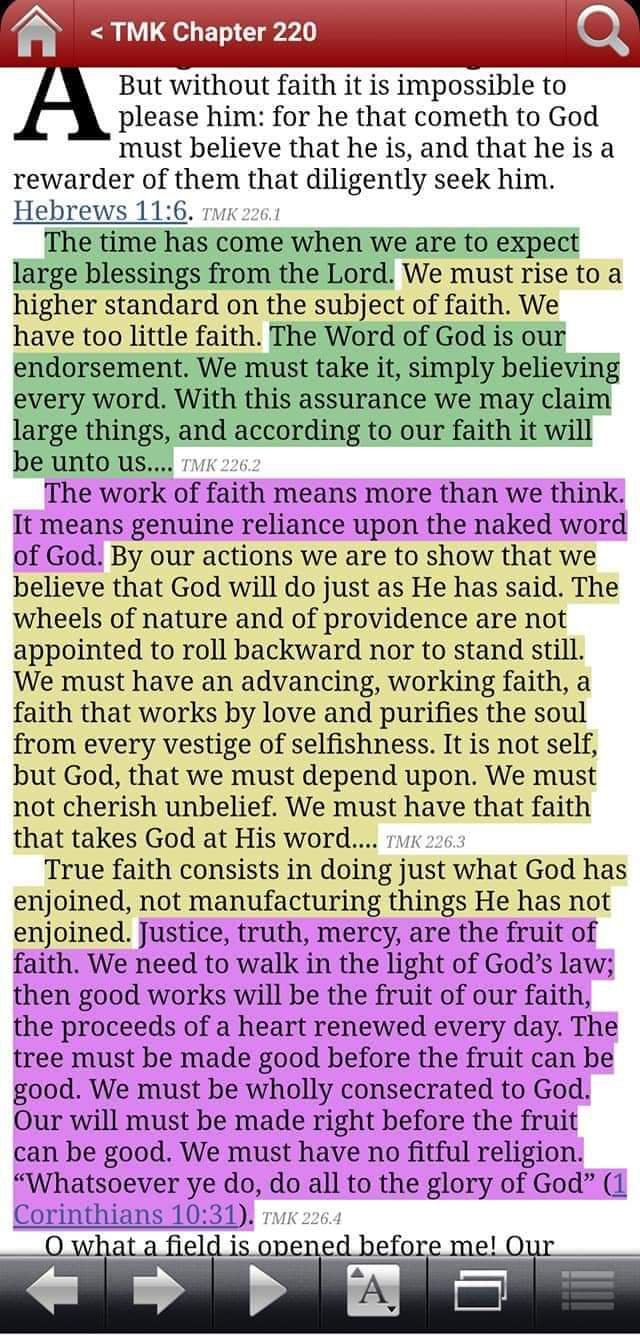Start audio playback of this page
640x1336 pixels.
(x=265, y=1293)
